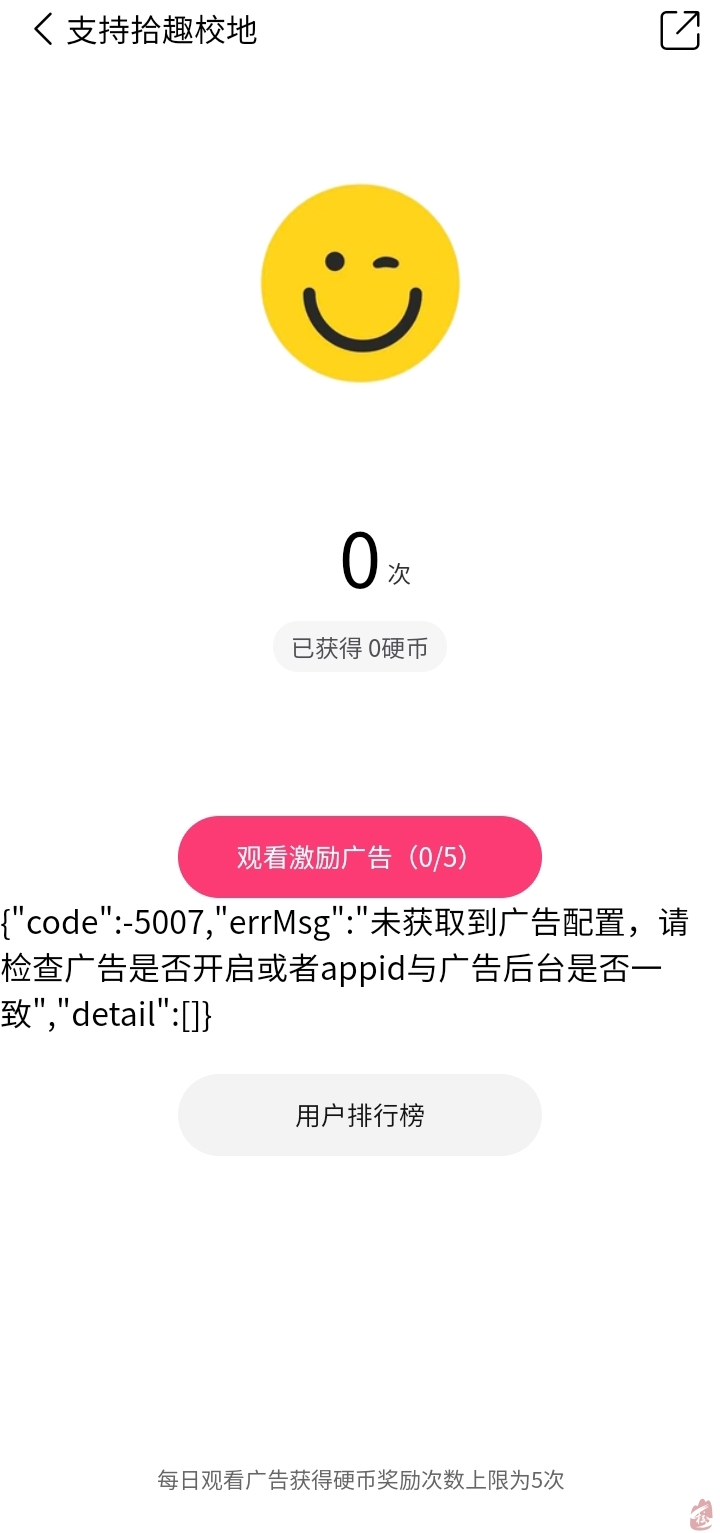Open 用户排行榜 leaderboard
The width and height of the screenshot is (720, 1533).
click(x=360, y=1115)
